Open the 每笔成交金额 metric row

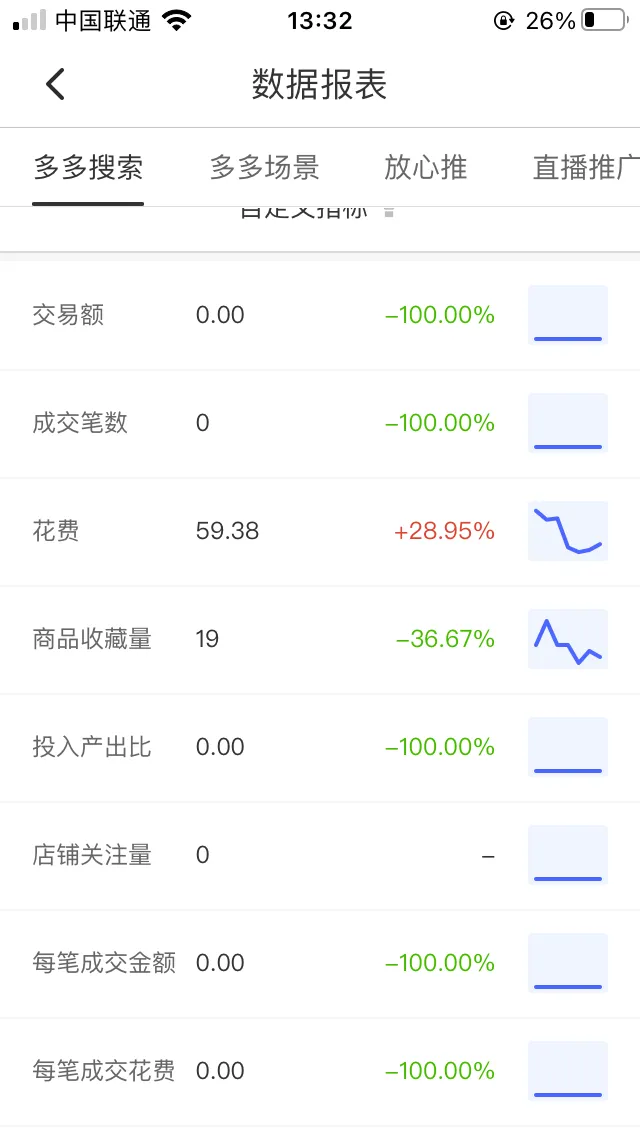(x=320, y=963)
